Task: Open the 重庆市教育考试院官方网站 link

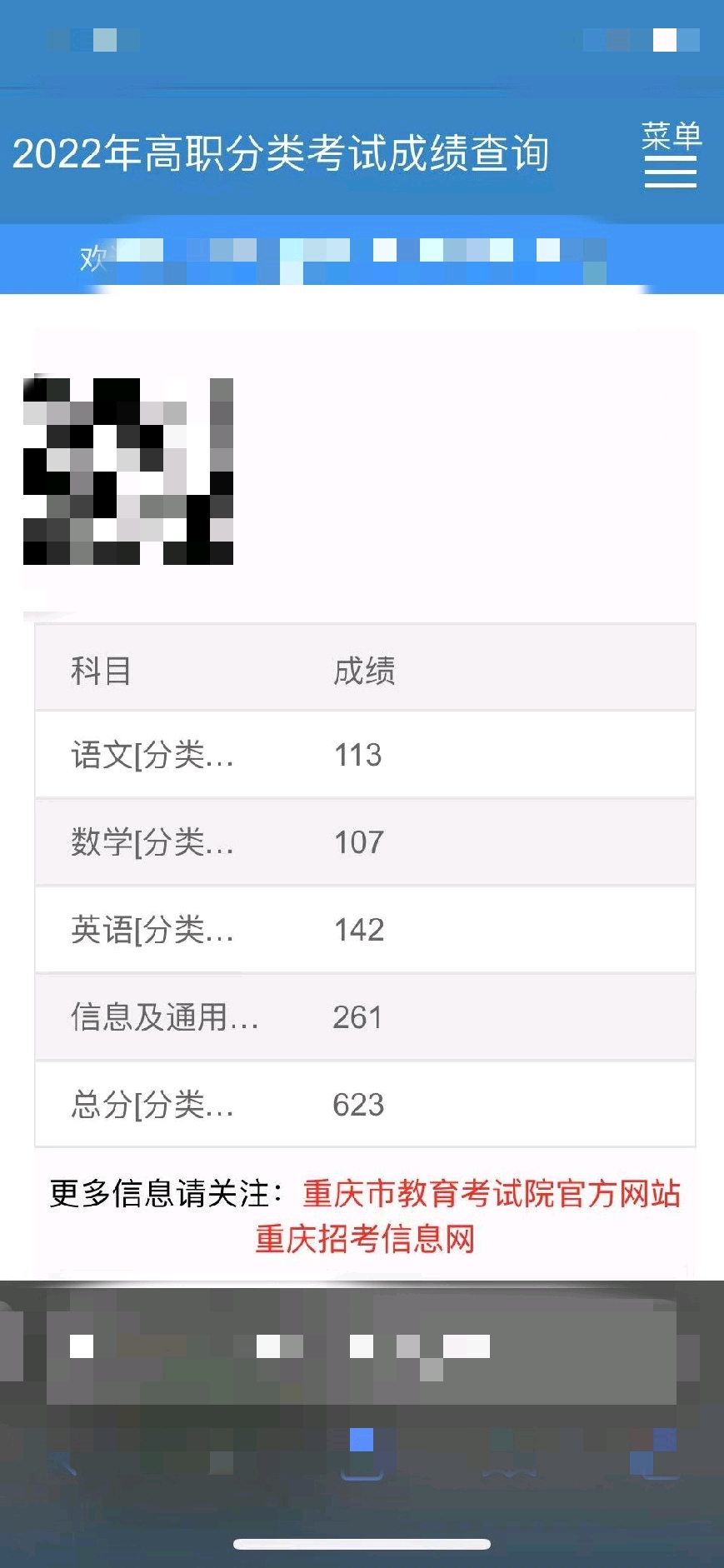Action: (x=492, y=1193)
